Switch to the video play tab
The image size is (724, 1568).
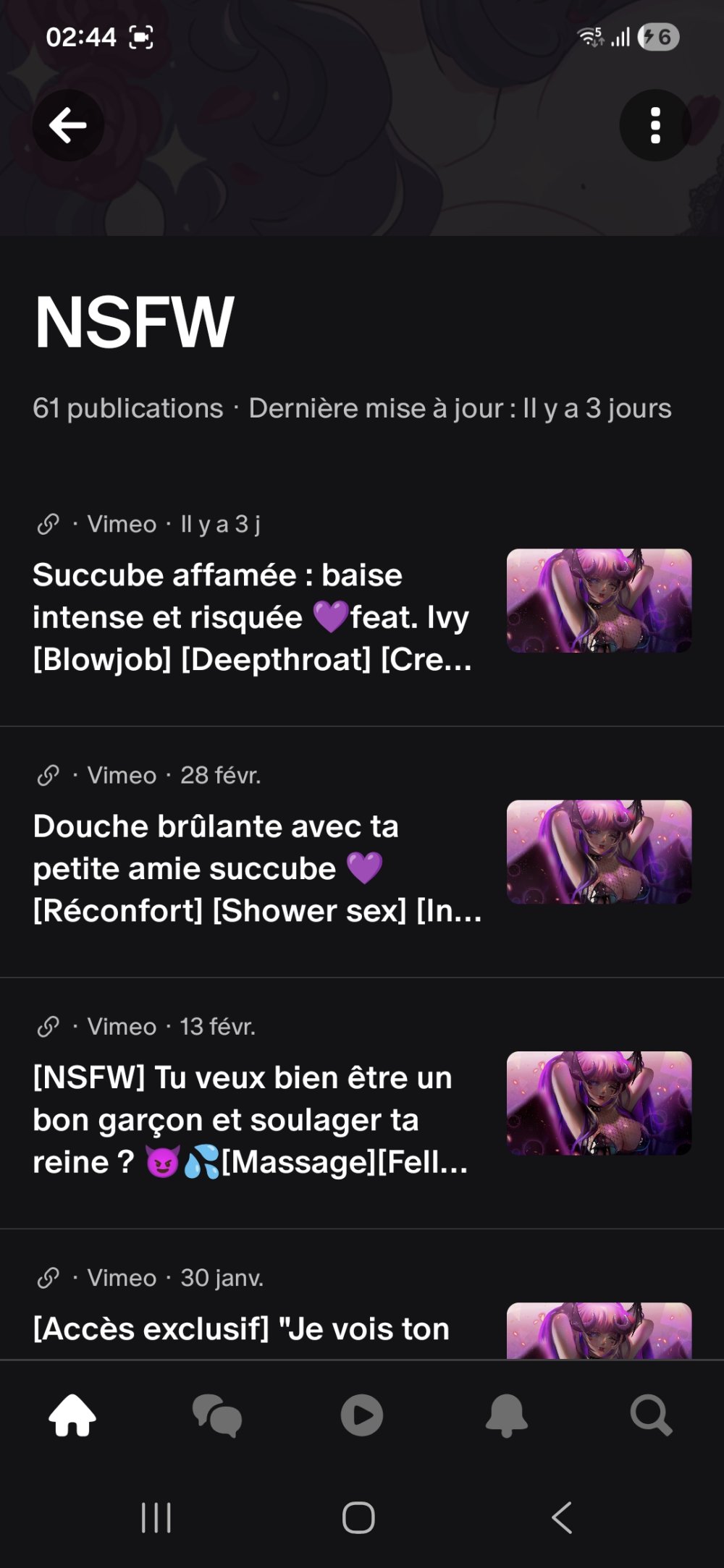pos(362,1415)
